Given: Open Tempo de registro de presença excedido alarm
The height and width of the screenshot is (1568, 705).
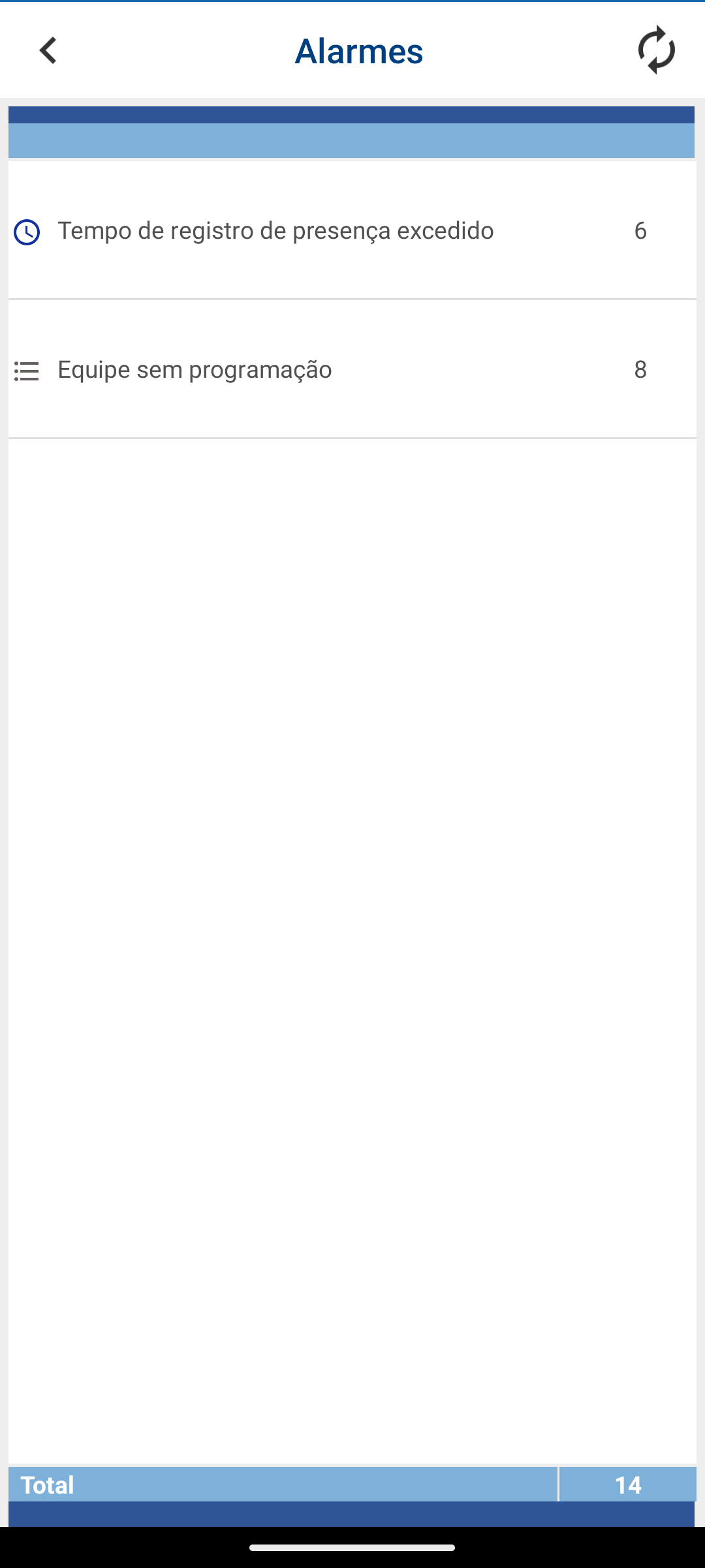Looking at the screenshot, I should (275, 231).
